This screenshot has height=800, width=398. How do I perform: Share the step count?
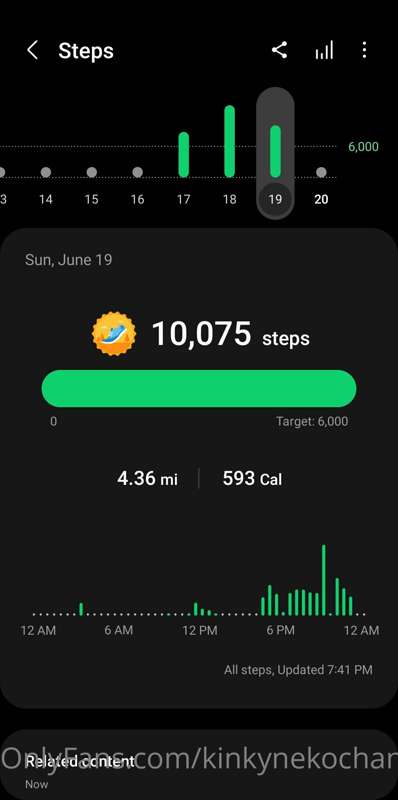tap(279, 50)
